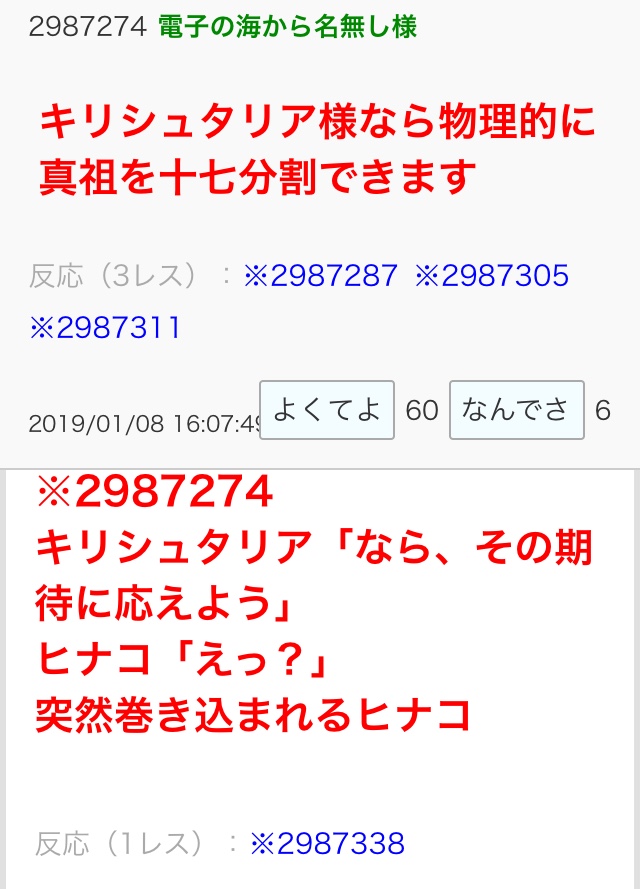Tap the なんでさ button

[x=516, y=410]
